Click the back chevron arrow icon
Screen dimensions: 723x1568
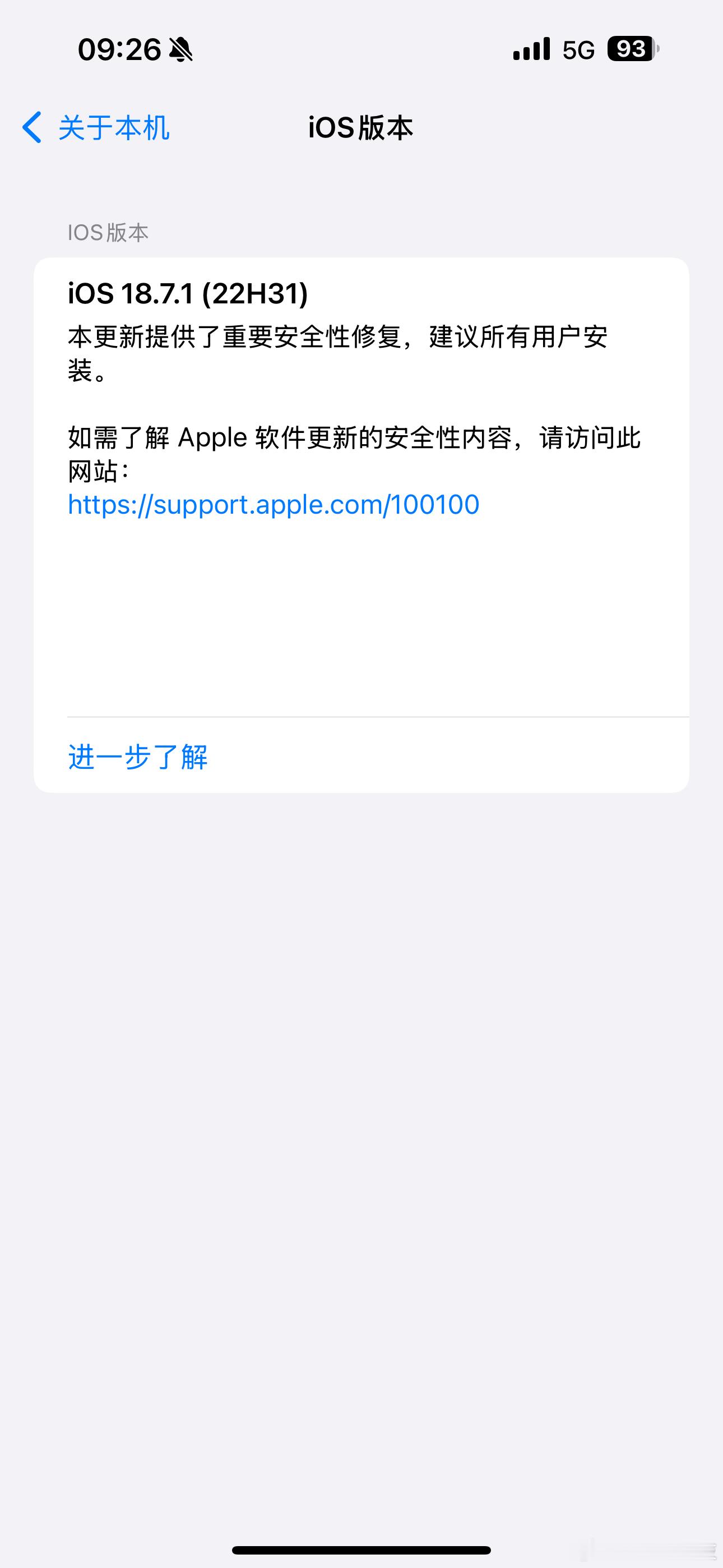click(x=31, y=127)
